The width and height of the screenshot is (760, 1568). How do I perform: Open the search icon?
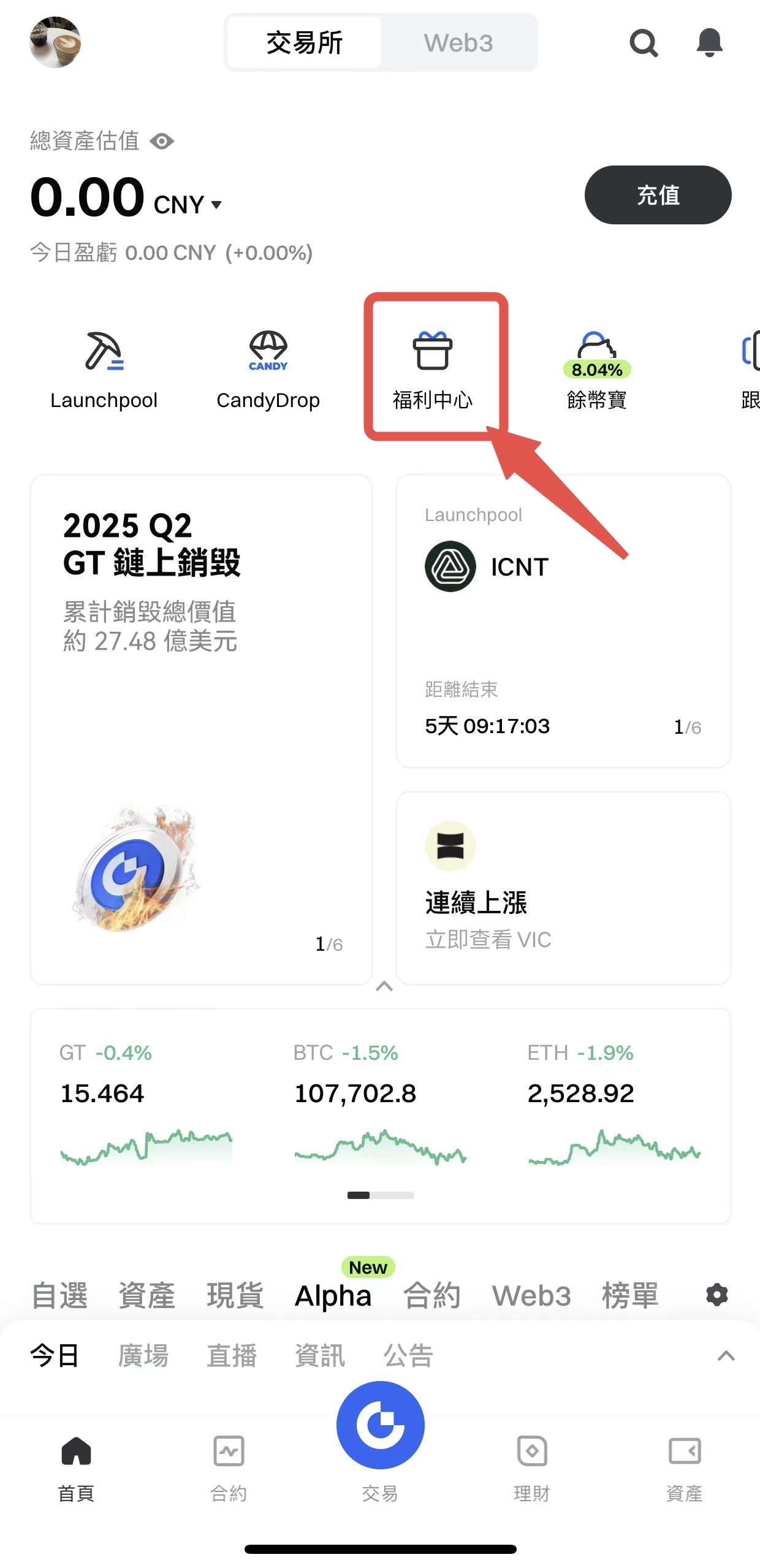[643, 43]
